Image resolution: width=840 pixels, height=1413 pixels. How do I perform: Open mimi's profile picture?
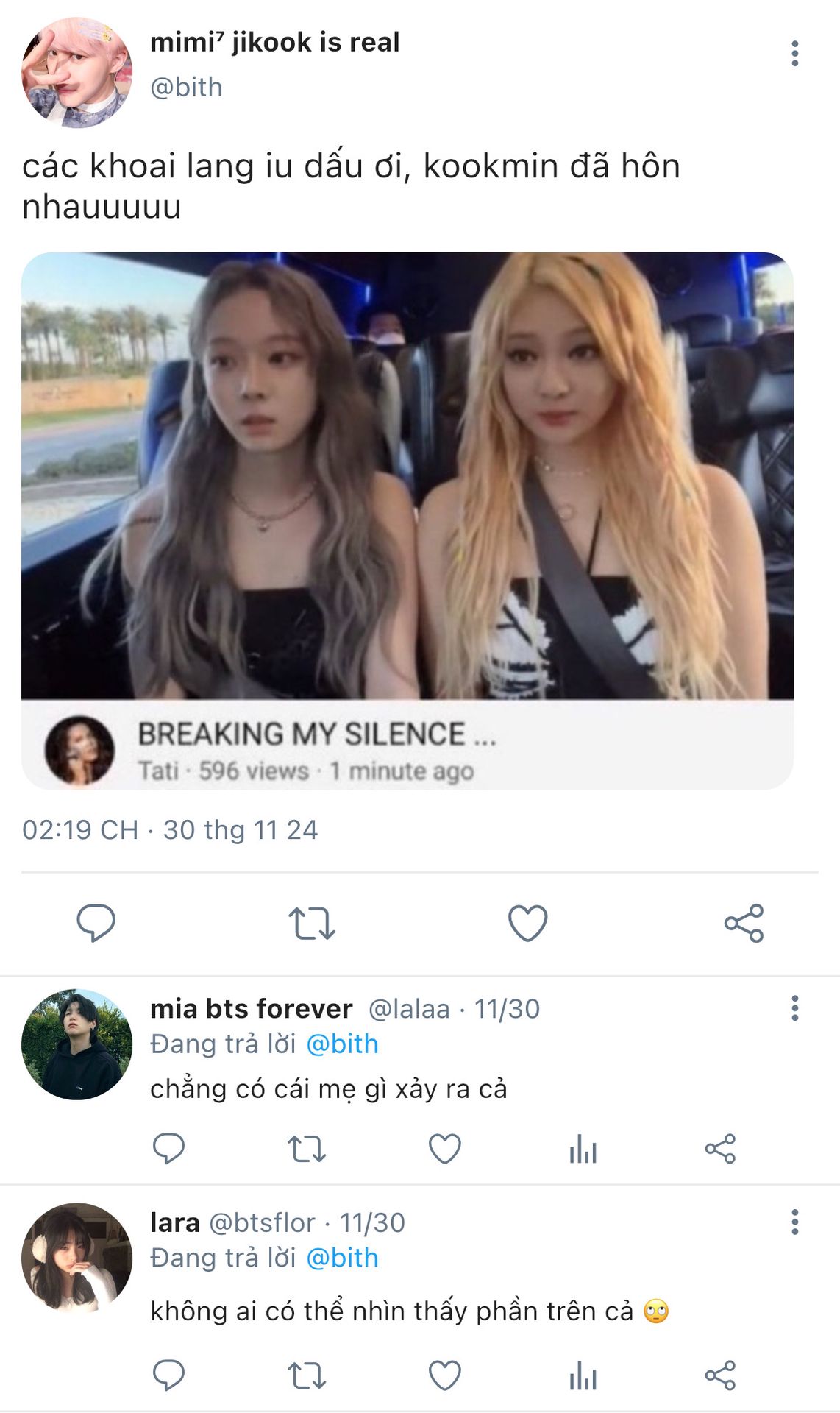pos(76,73)
